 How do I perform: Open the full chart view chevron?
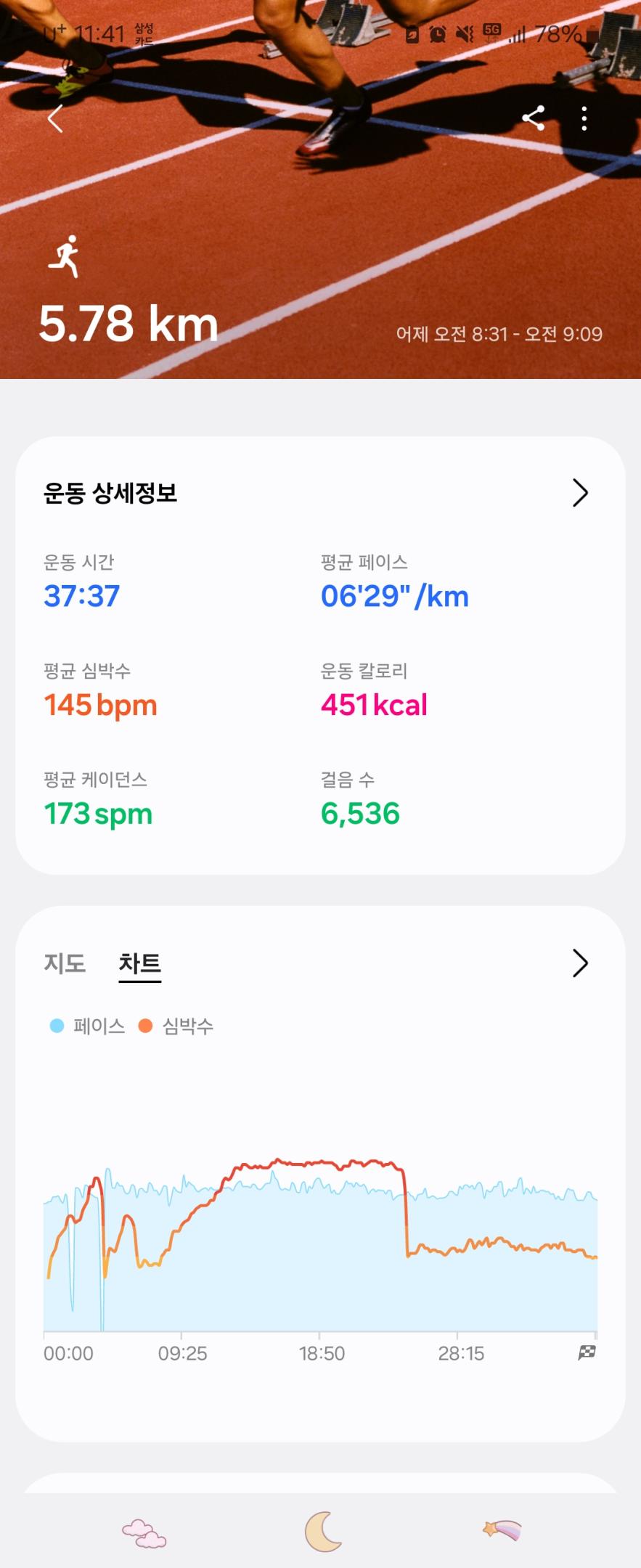580,963
